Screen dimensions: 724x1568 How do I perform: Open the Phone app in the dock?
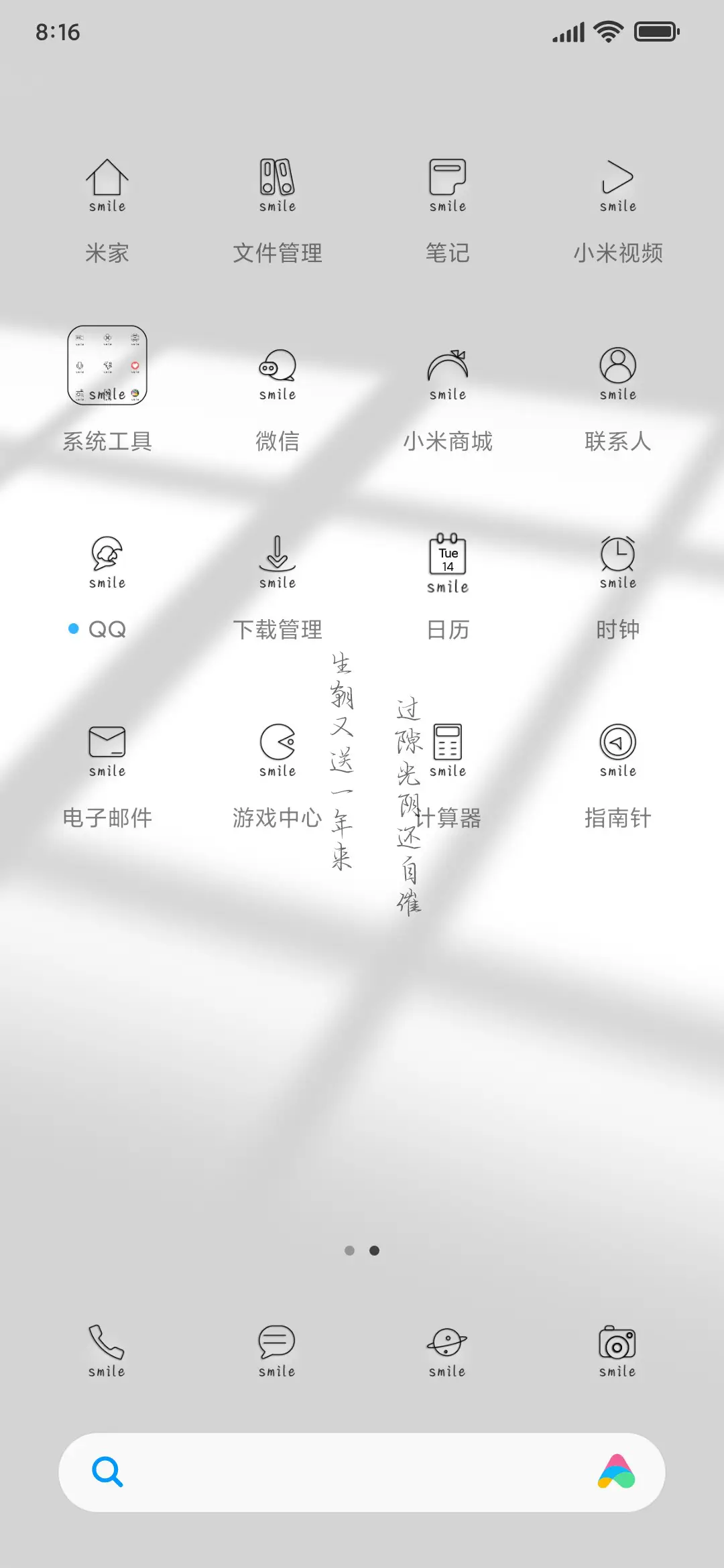coord(107,1347)
